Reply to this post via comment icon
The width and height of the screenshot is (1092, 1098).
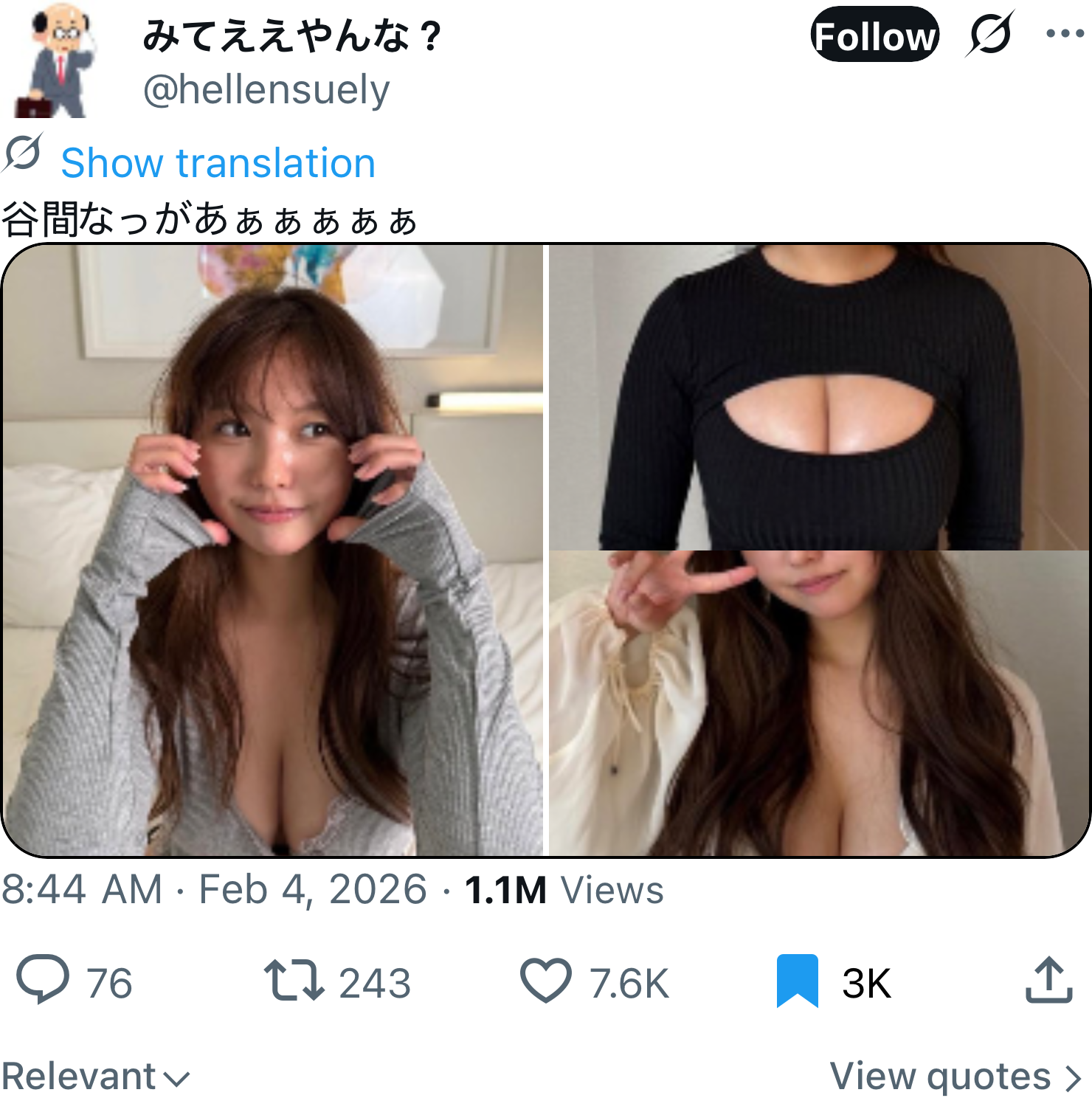pos(43,980)
